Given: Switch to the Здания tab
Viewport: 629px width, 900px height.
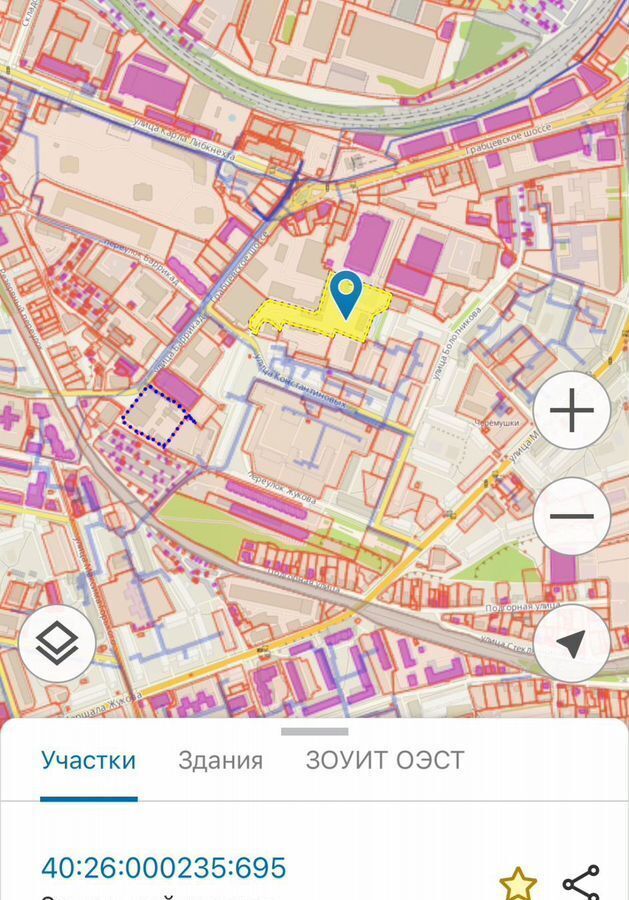Looking at the screenshot, I should click(x=220, y=760).
